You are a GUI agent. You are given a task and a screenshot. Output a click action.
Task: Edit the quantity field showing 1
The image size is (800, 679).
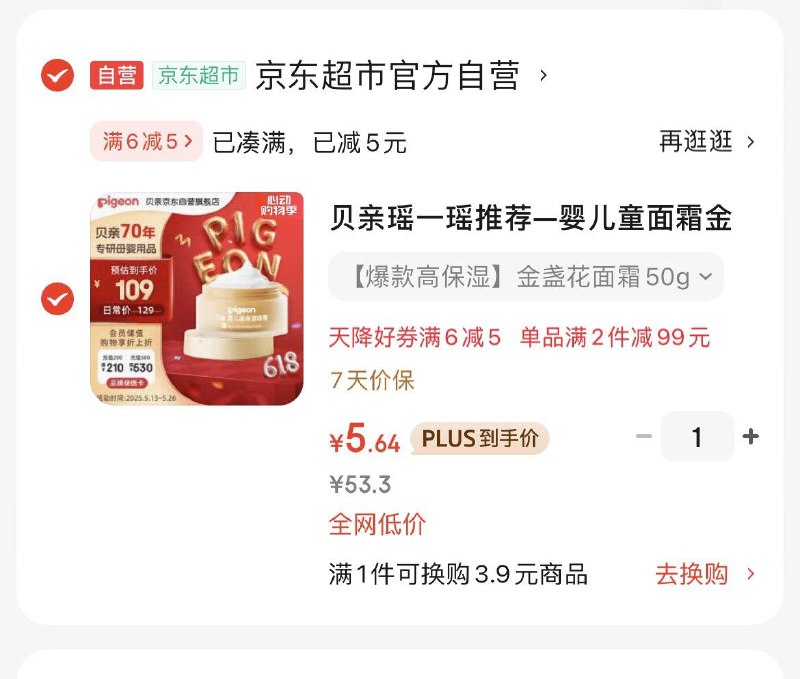tap(697, 437)
